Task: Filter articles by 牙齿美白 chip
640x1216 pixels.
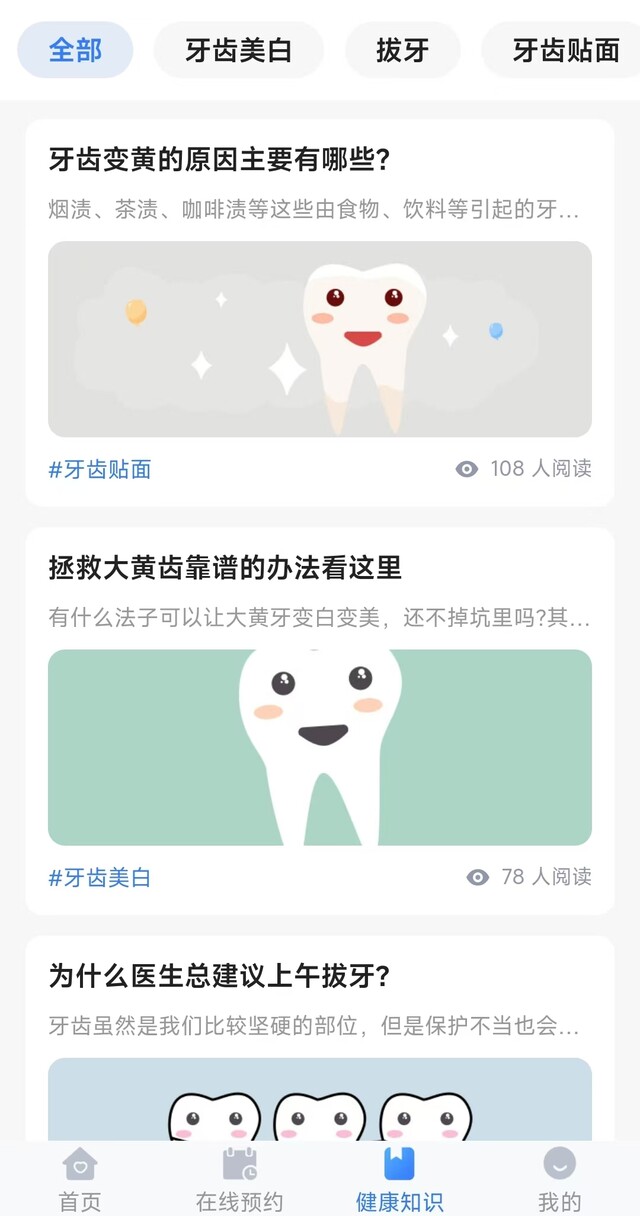Action: coord(238,50)
